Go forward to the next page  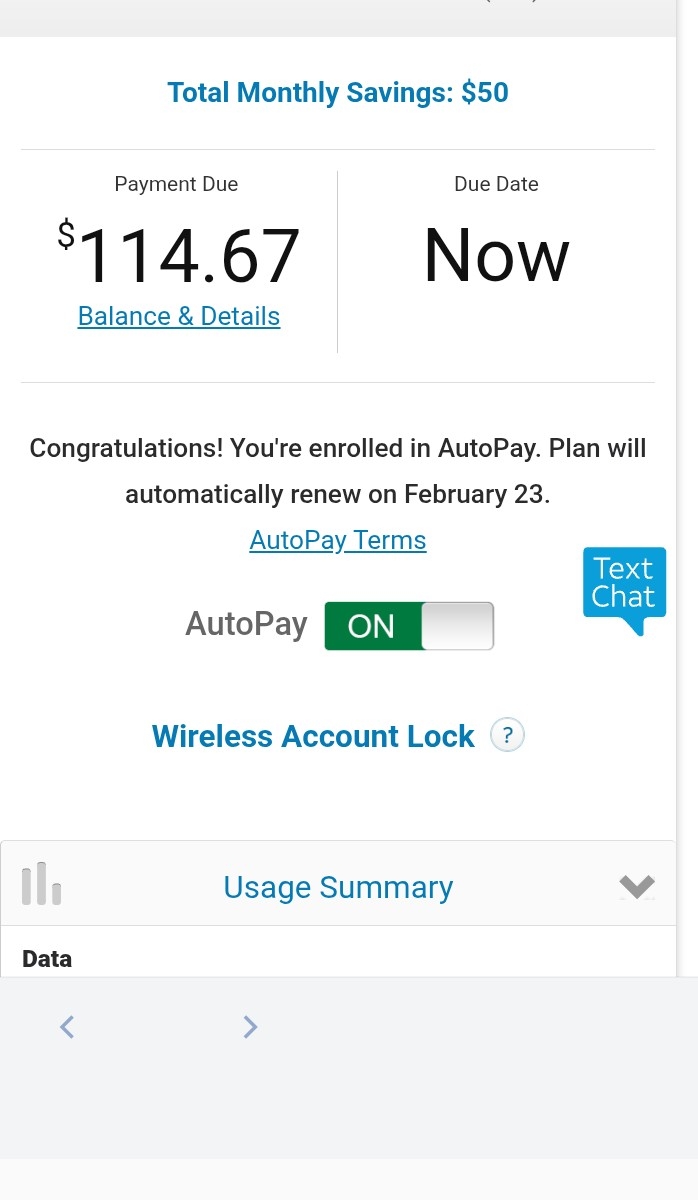[250, 1026]
